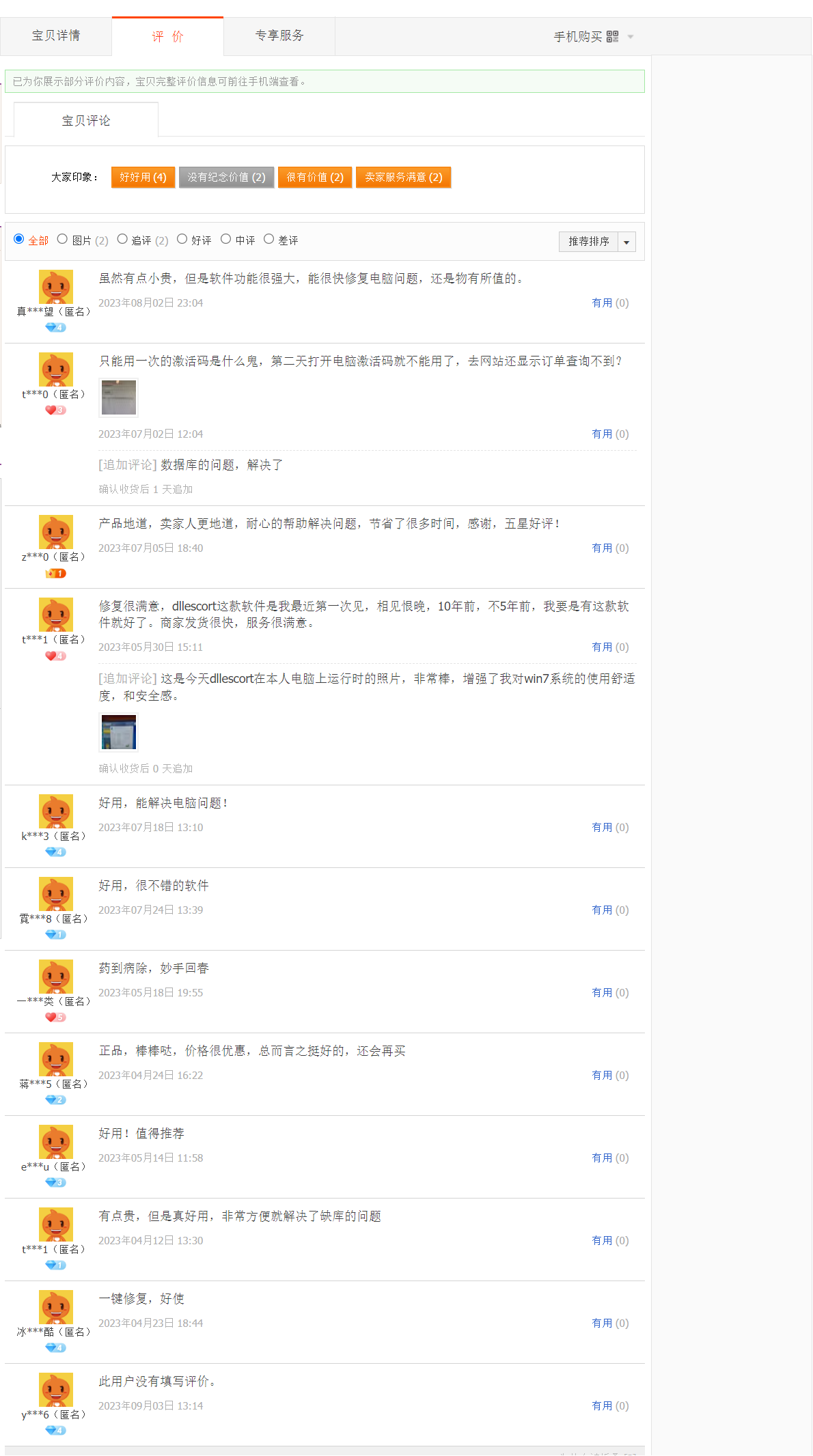The image size is (813, 1456).
Task: Select the 追评 (2) review filter
Action: 122,239
